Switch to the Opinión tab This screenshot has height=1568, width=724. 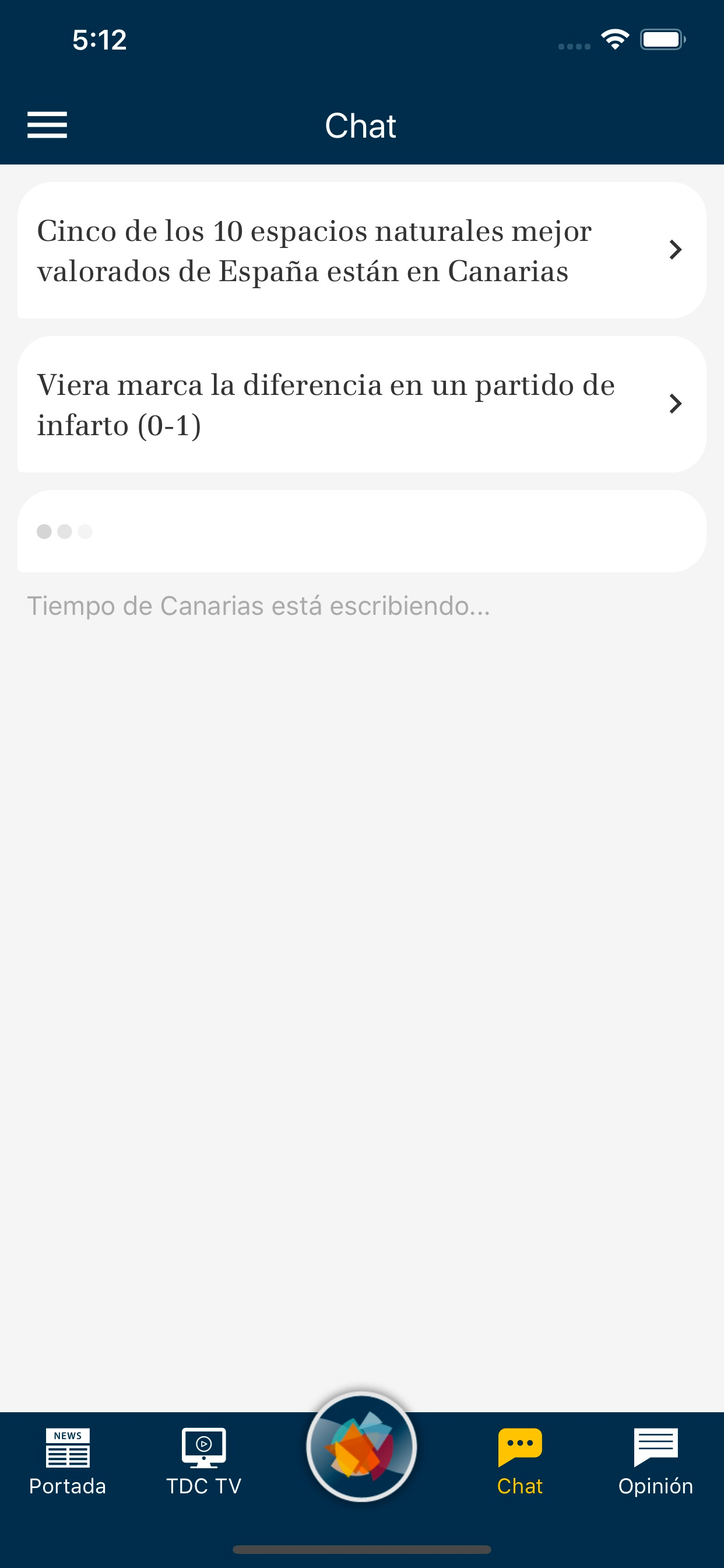[x=655, y=1462]
